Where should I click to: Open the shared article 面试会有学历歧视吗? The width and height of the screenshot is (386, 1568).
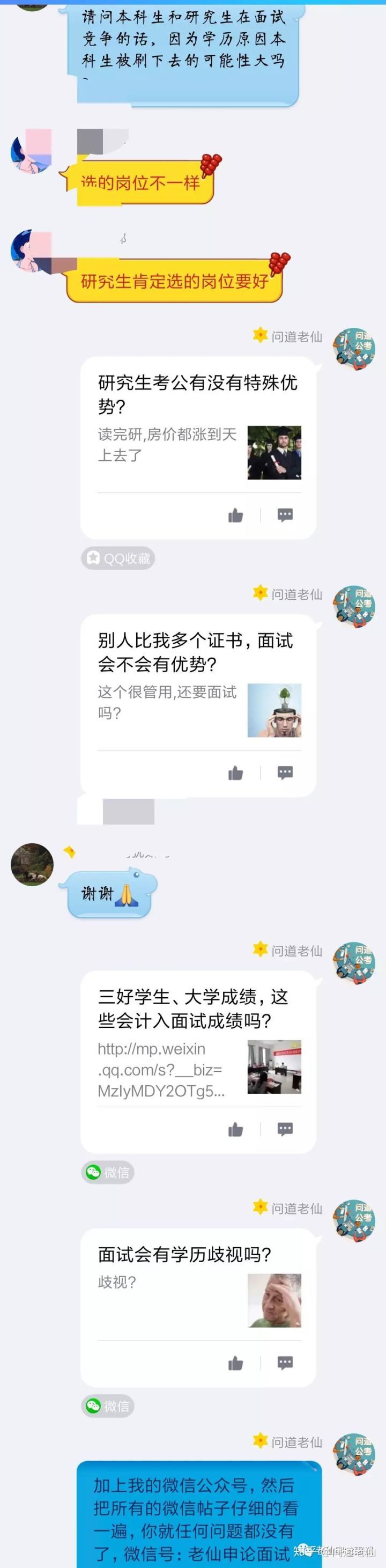click(185, 1255)
